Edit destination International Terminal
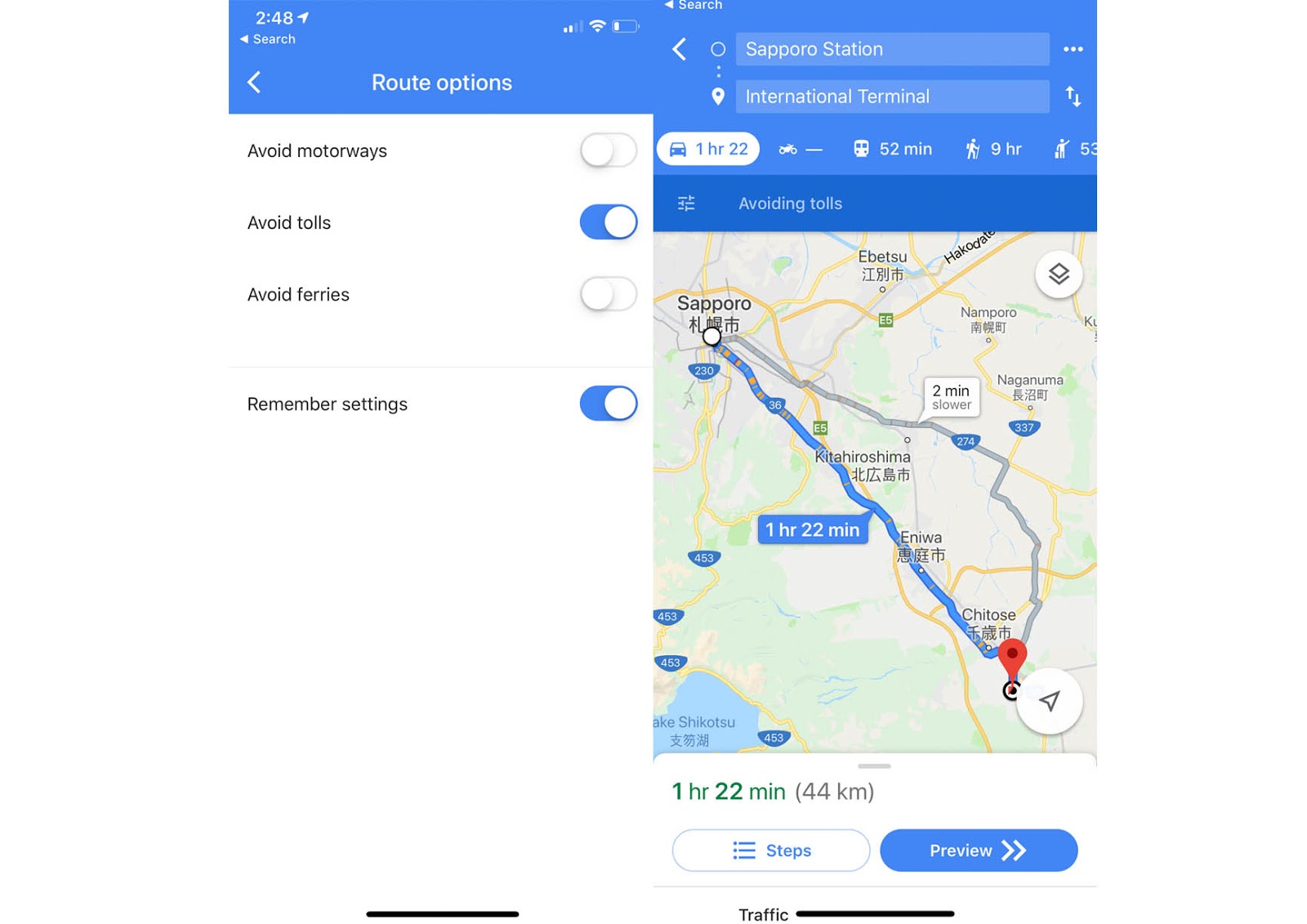Image resolution: width=1307 pixels, height=924 pixels. point(891,96)
